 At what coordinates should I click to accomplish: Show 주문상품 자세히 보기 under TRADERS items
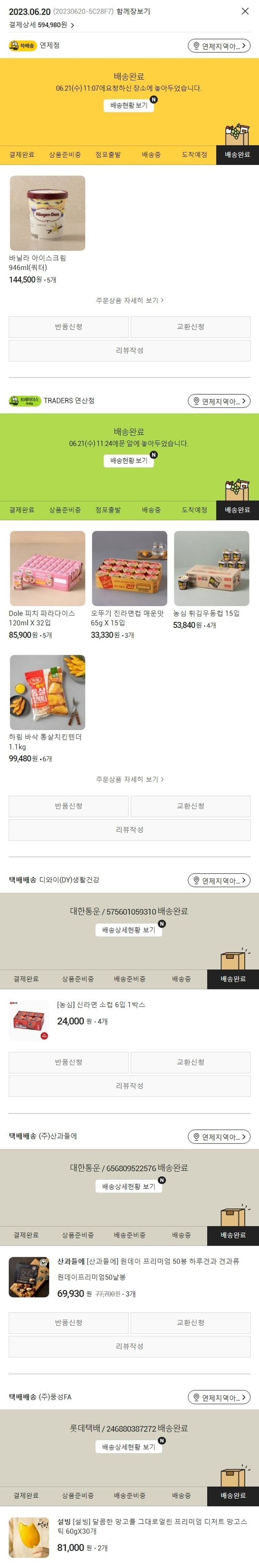point(129,779)
